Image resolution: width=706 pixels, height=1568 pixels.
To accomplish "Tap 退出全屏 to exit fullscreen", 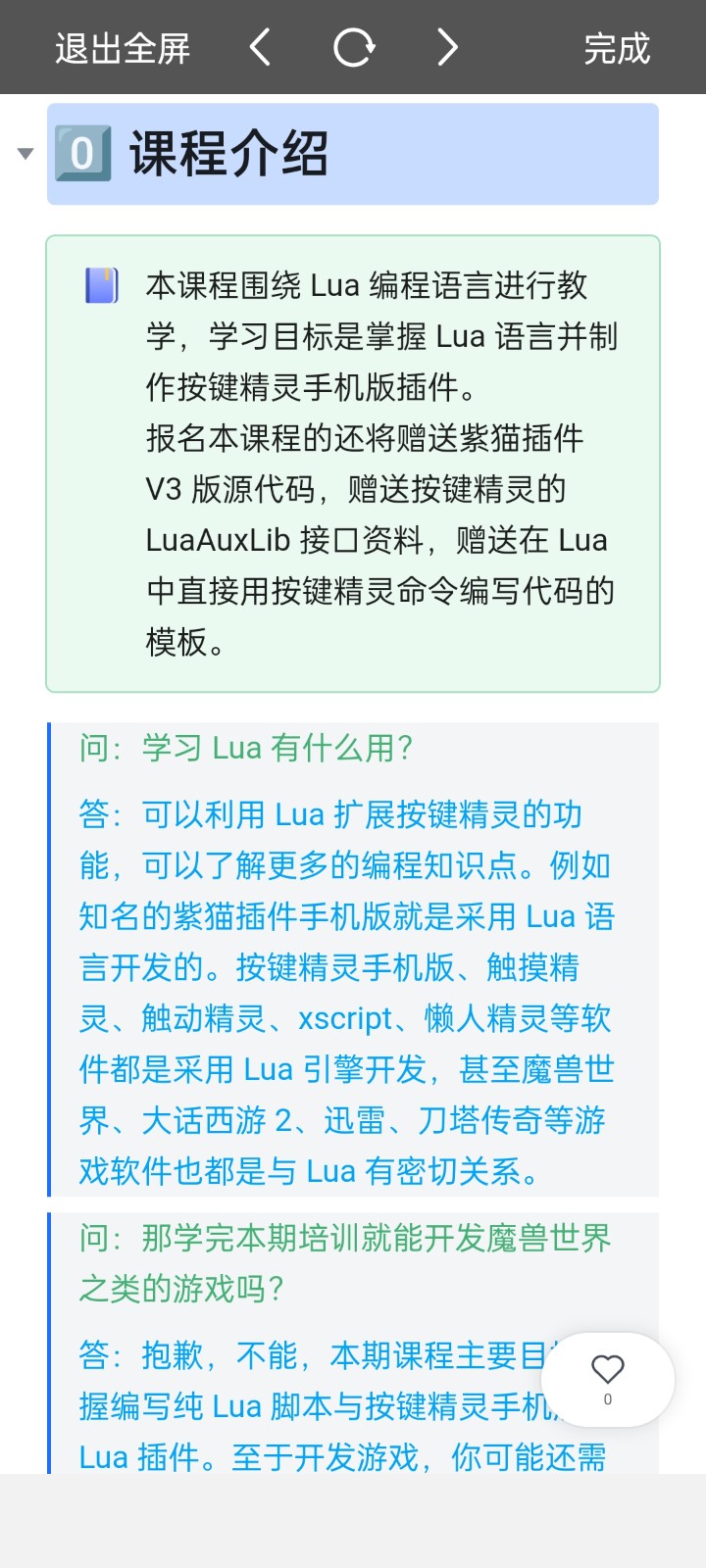I will (x=123, y=48).
